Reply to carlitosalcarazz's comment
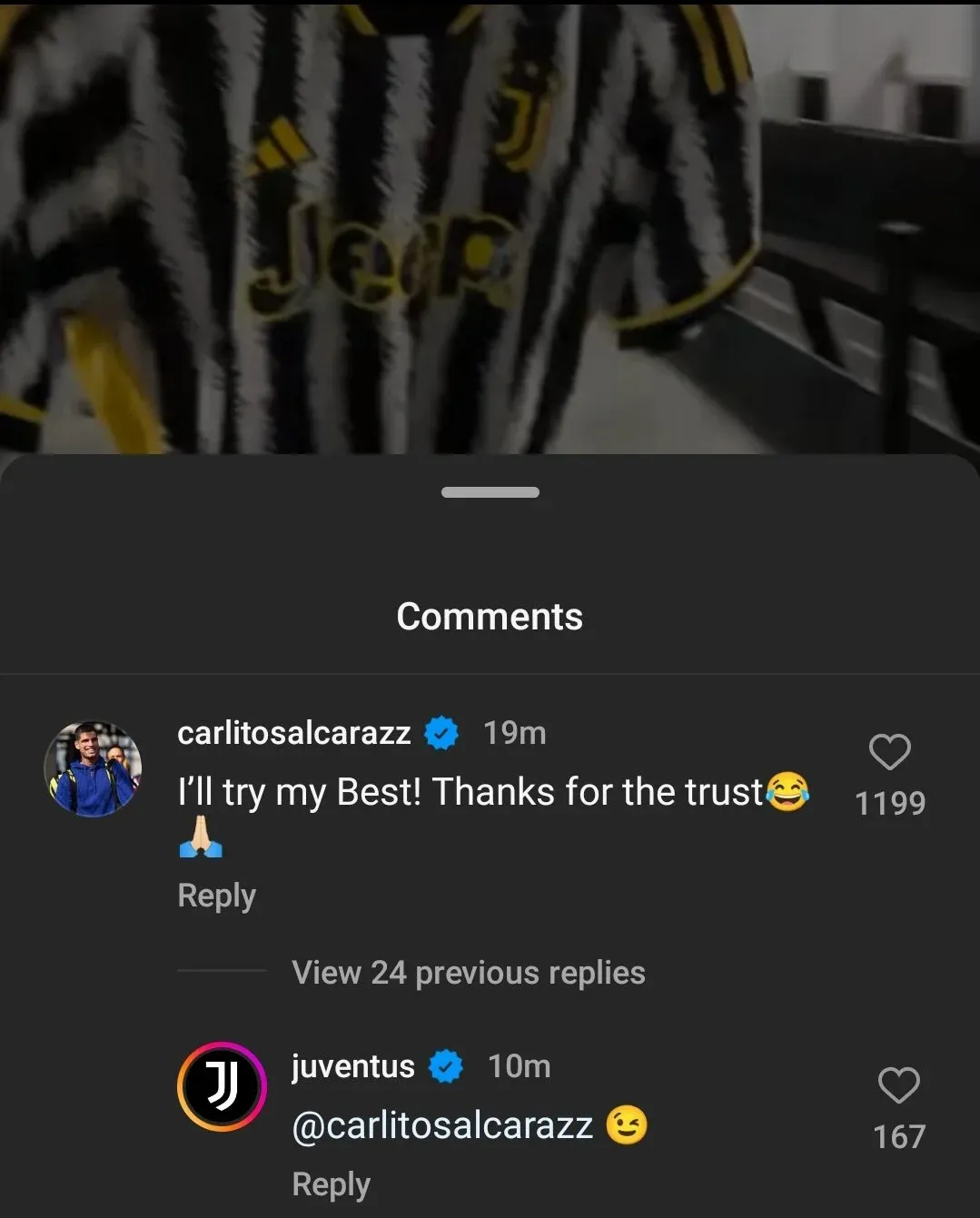Viewport: 980px width, 1218px height. 216,896
